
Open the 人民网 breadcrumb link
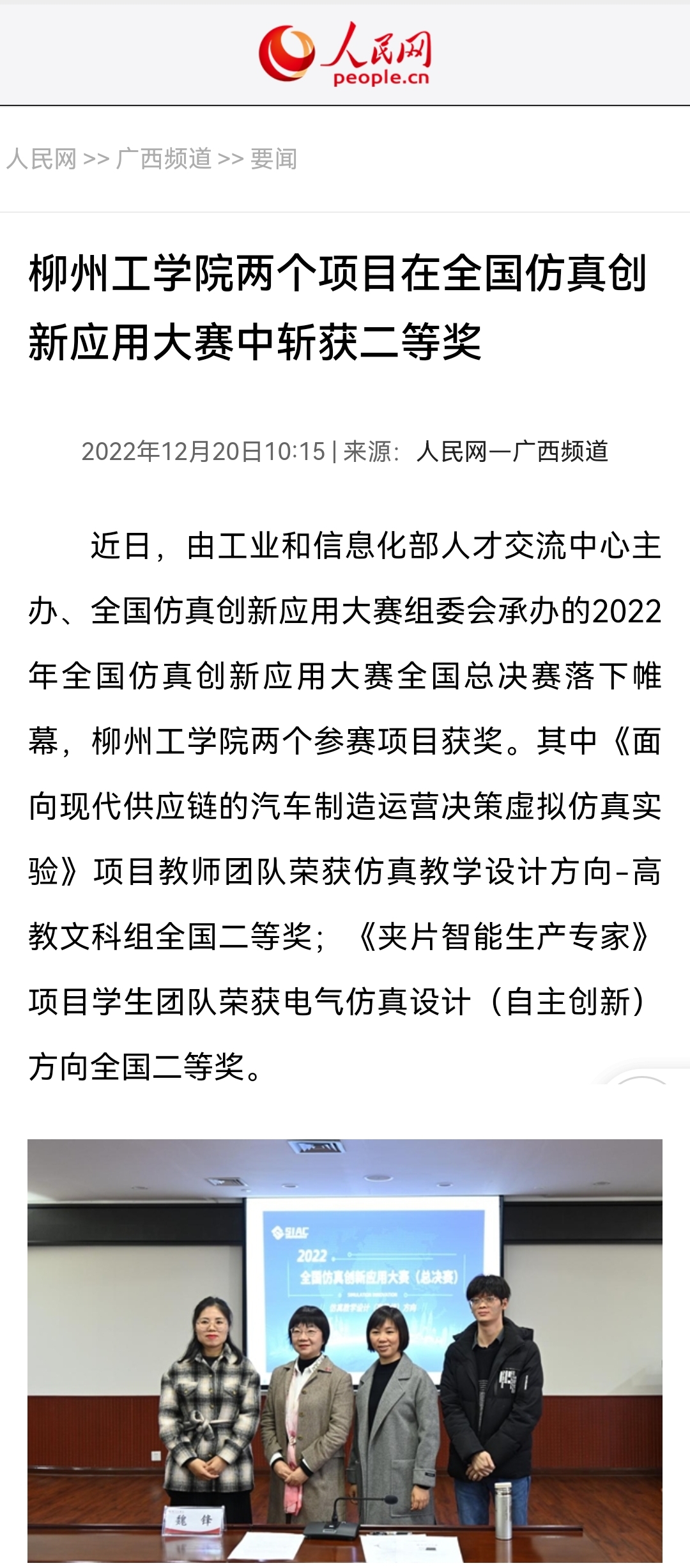click(x=42, y=159)
